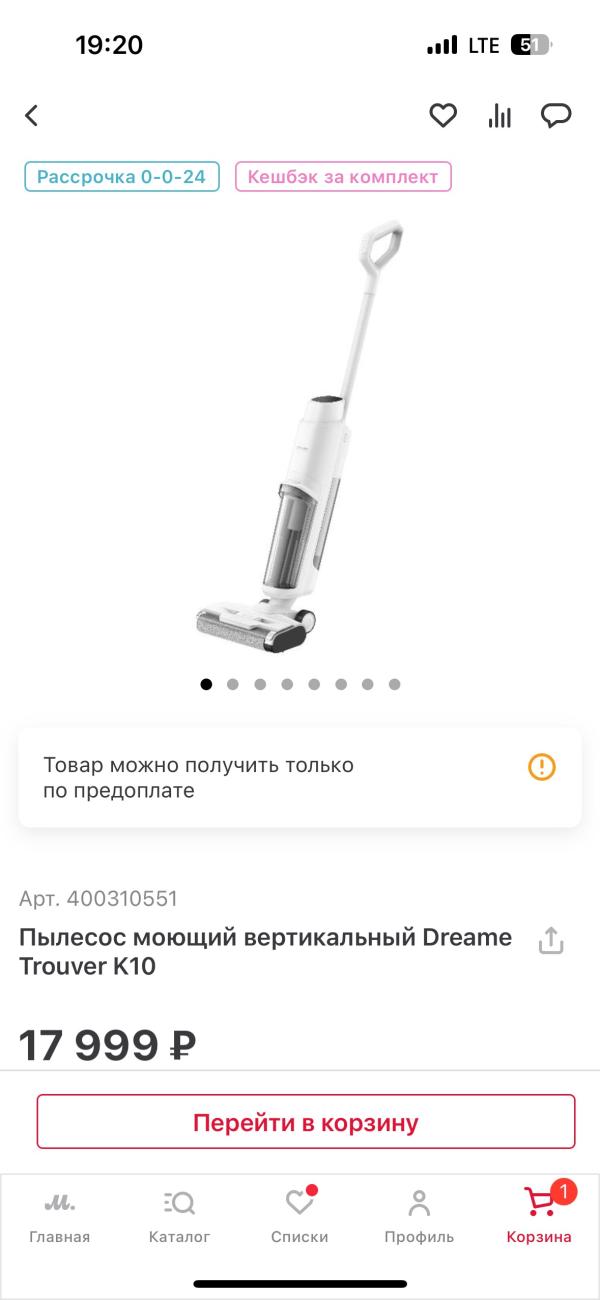Go back using the top-left arrow

tap(32, 116)
